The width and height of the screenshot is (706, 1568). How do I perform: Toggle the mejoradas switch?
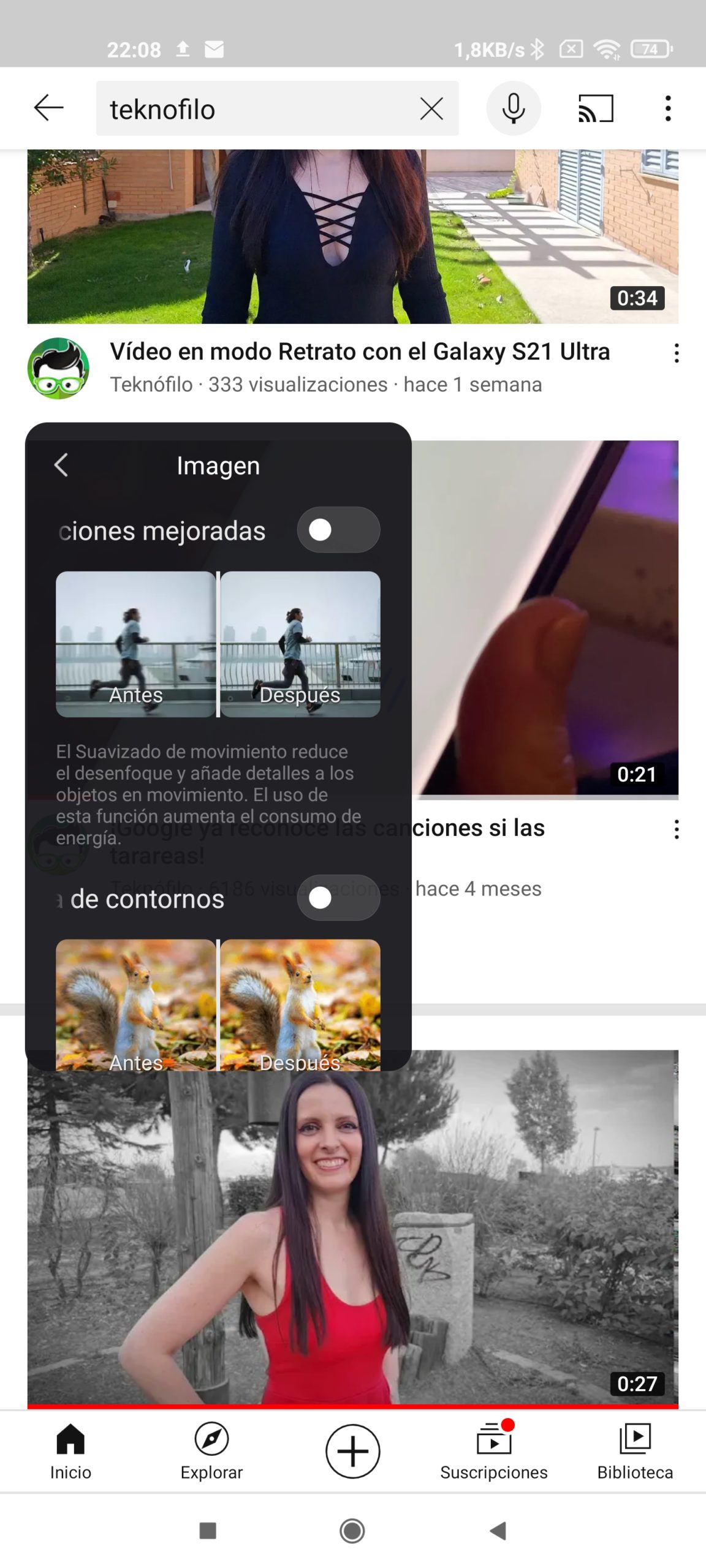(x=338, y=530)
